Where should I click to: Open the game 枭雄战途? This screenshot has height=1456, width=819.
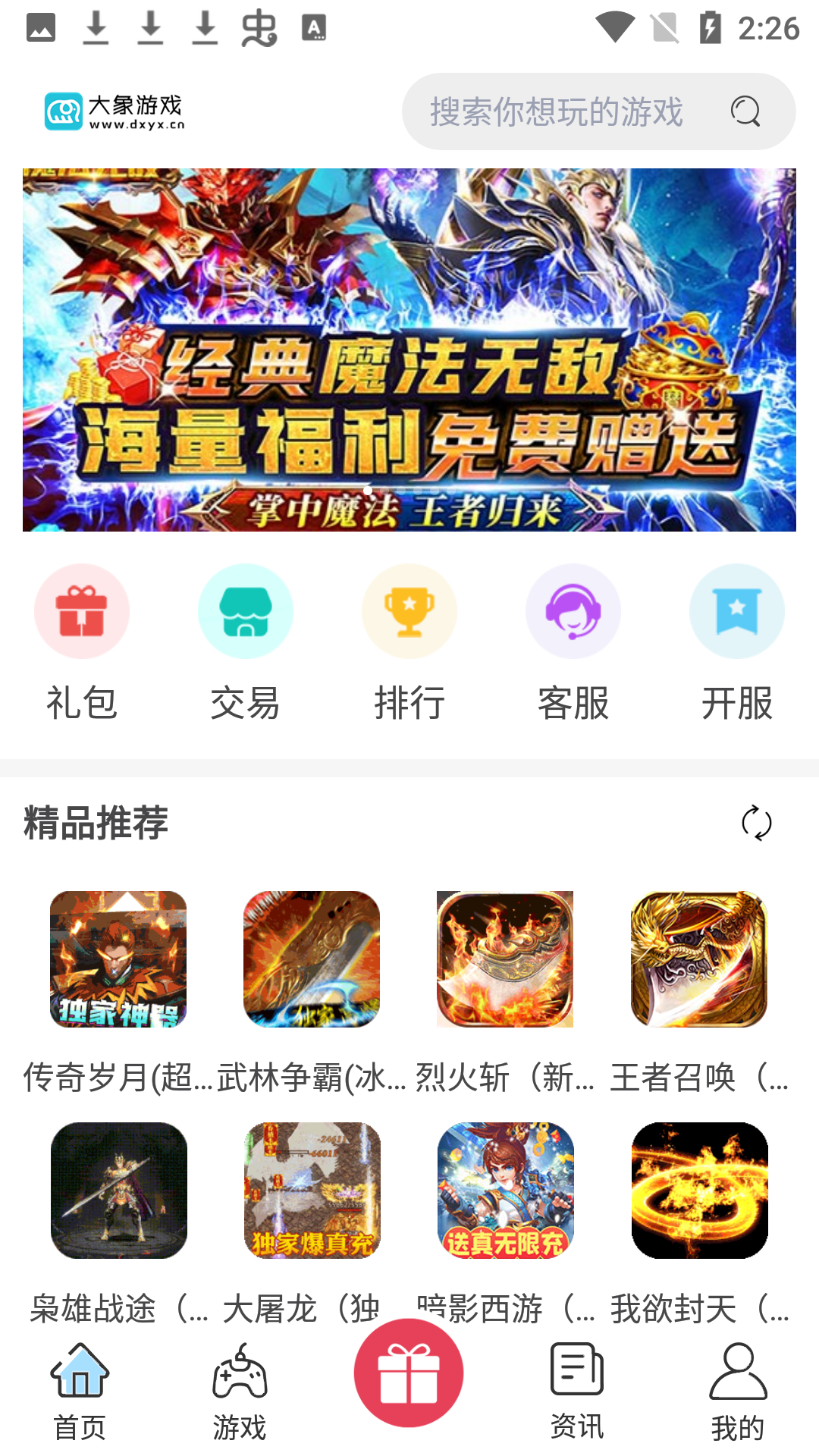pyautogui.click(x=119, y=1191)
